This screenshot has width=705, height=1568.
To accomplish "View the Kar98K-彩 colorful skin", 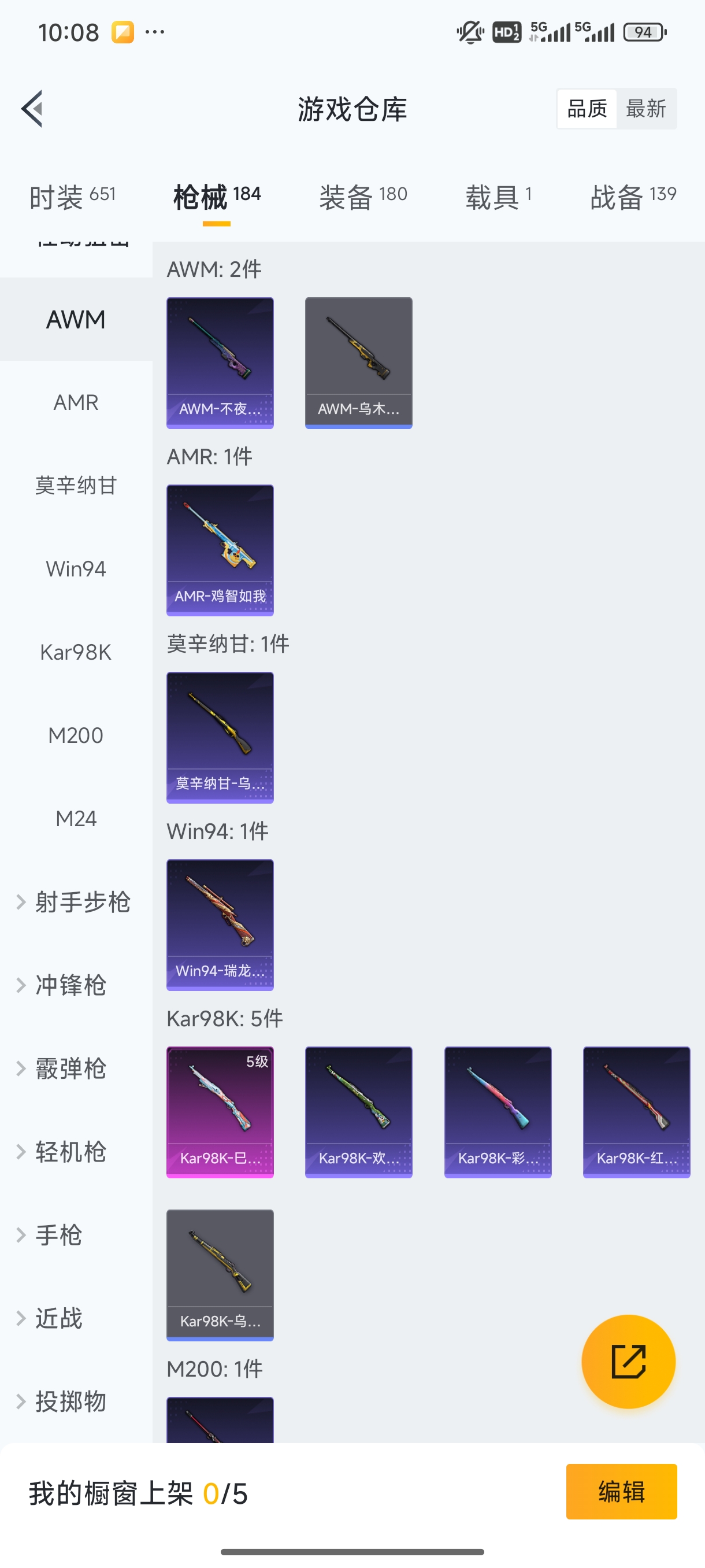I will tap(497, 1111).
